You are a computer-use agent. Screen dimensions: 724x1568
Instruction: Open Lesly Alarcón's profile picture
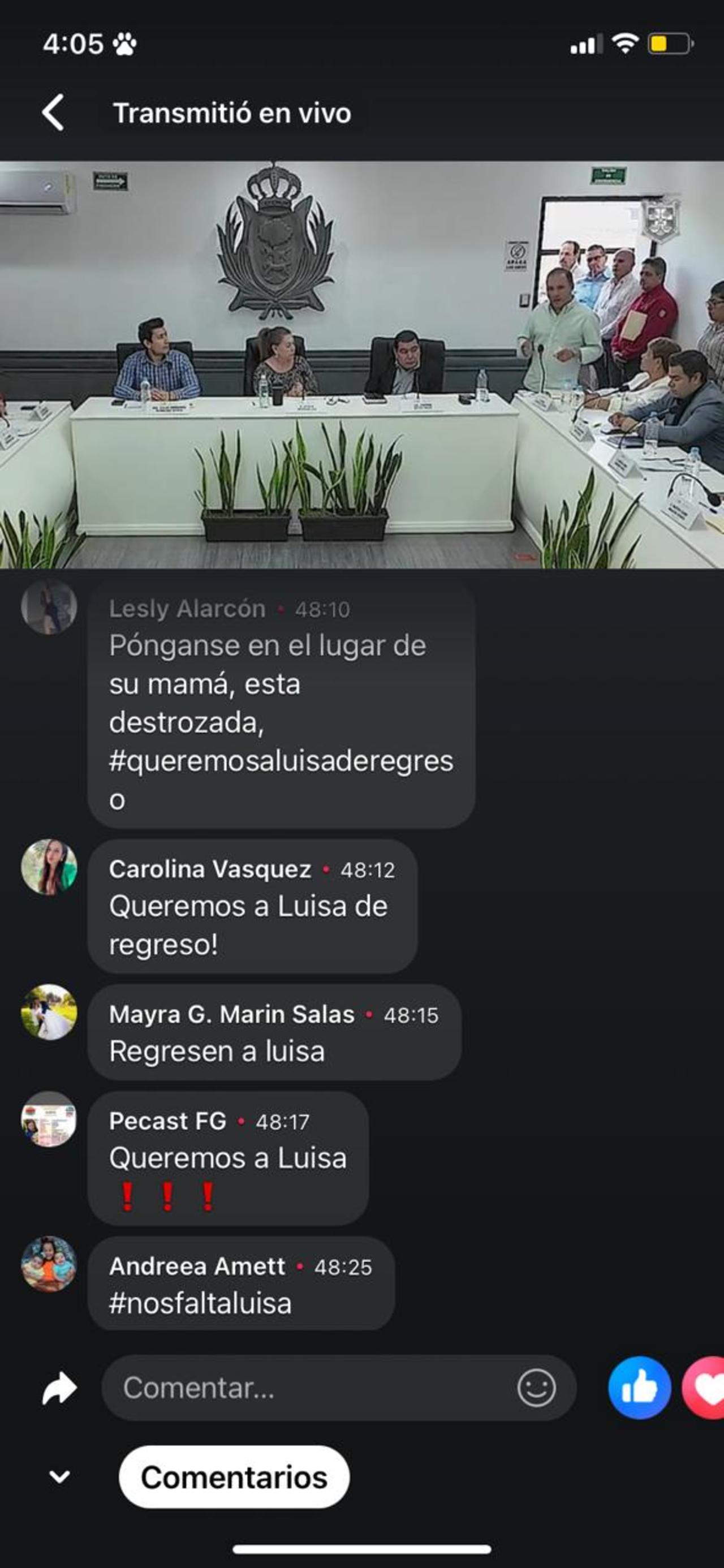tap(49, 607)
